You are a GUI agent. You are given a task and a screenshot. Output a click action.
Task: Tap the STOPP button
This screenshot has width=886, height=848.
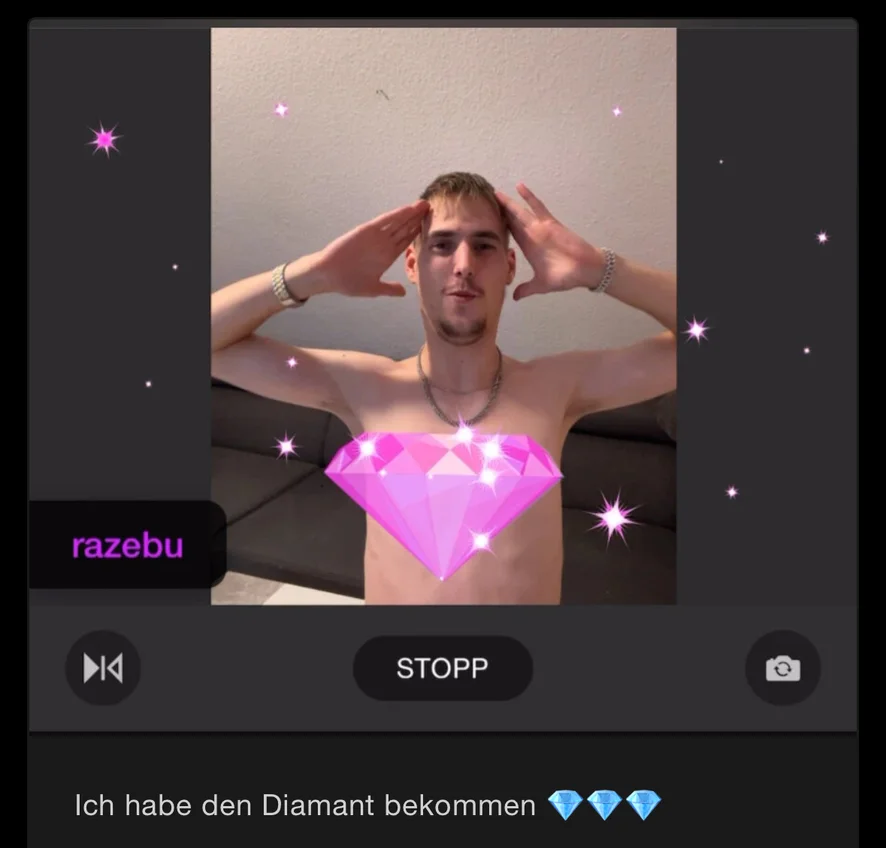(x=442, y=668)
